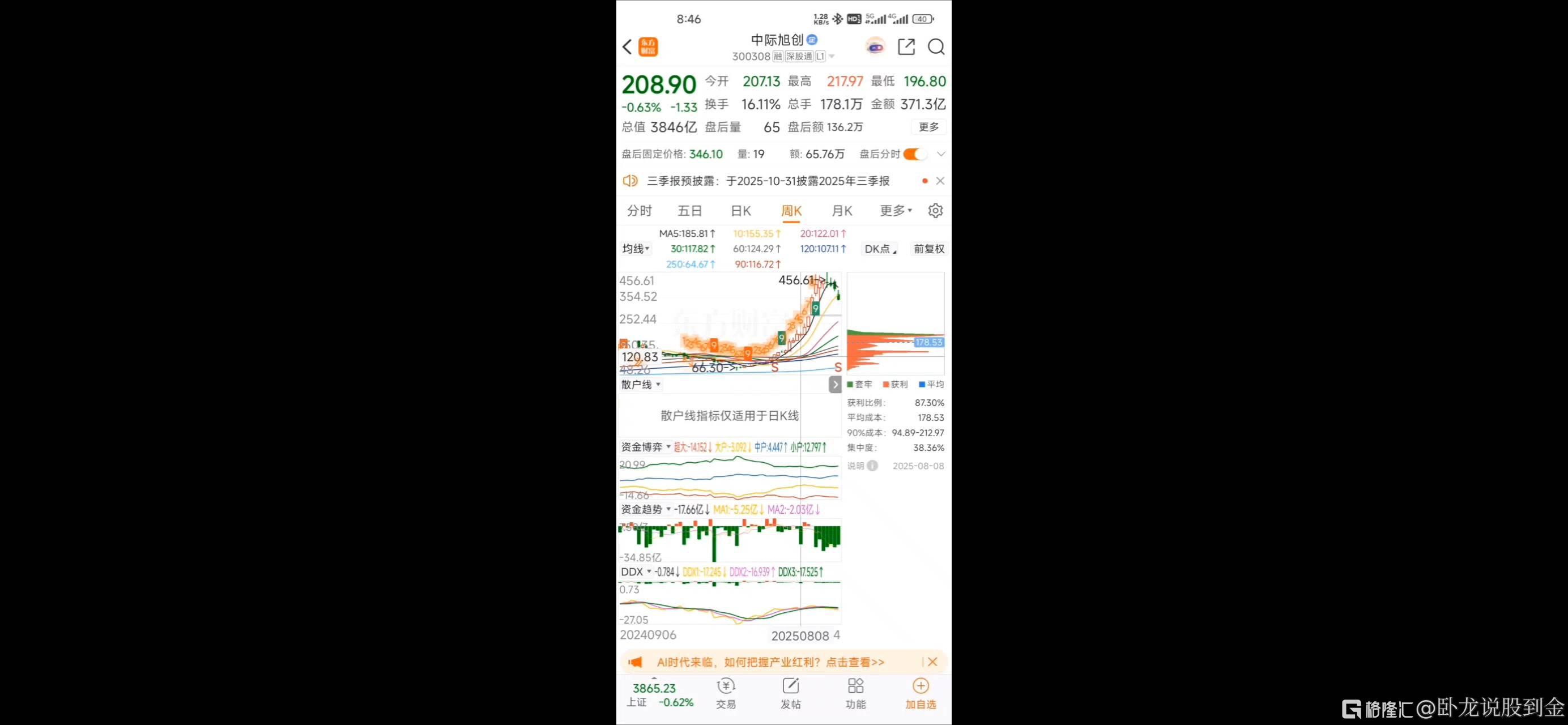Go back using the top-left arrow
1568x725 pixels.
[x=627, y=47]
